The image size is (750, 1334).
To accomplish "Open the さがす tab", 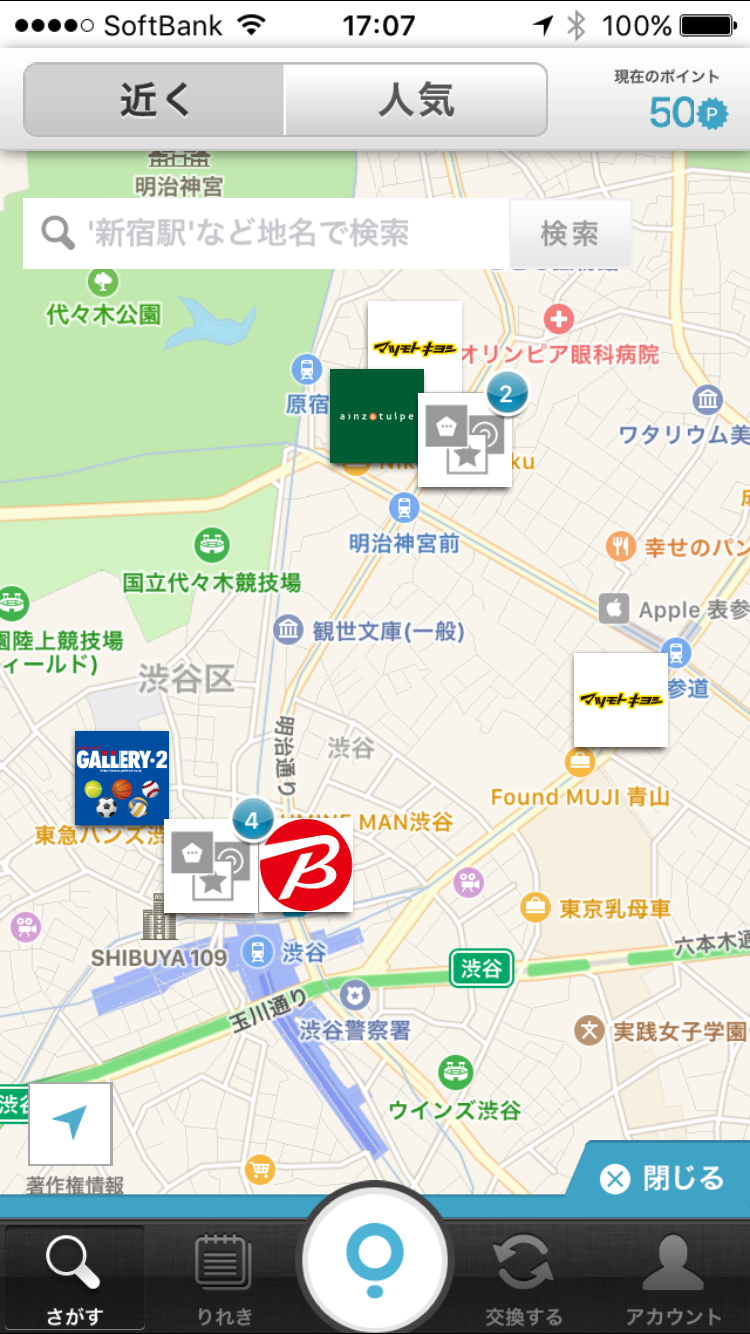I will tap(74, 1279).
